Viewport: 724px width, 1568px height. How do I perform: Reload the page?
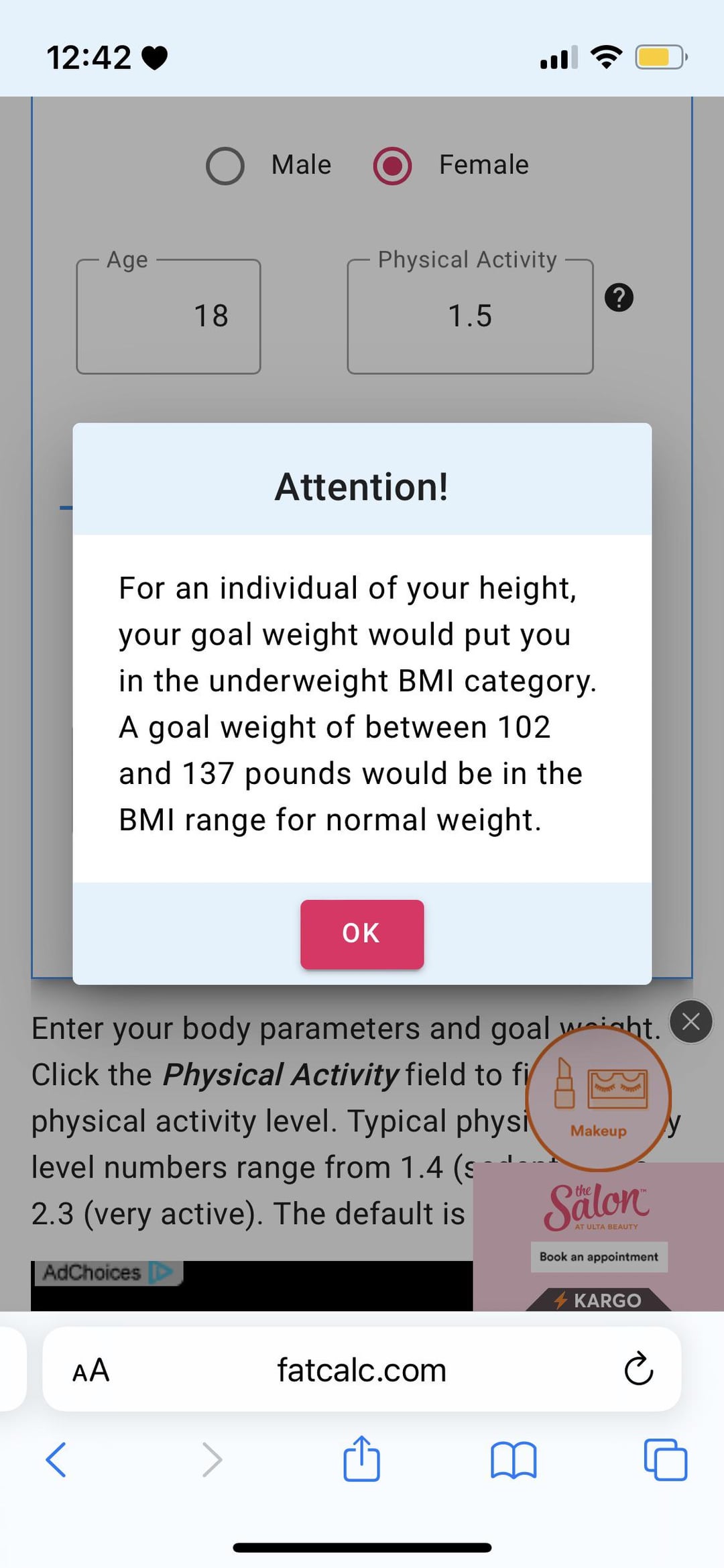pyautogui.click(x=638, y=1369)
